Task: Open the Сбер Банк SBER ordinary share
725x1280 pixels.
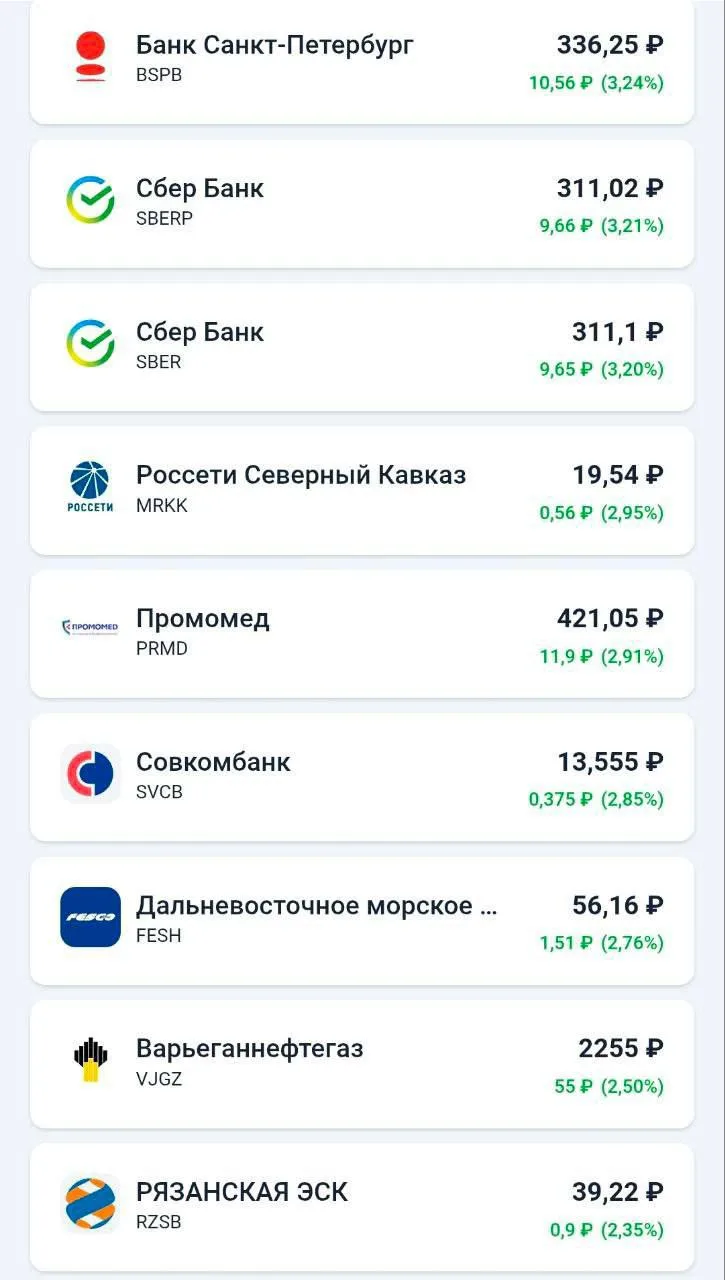Action: pos(362,347)
